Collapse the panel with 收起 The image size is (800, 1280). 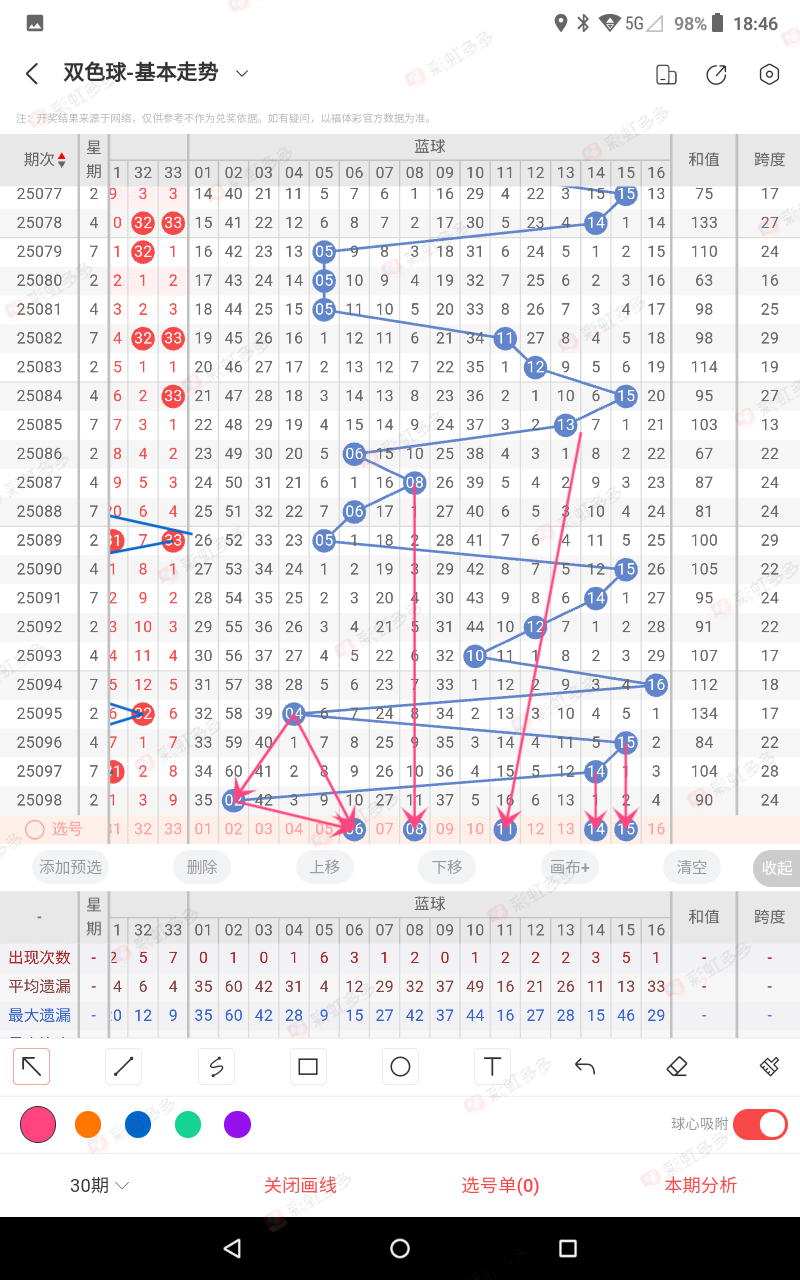(776, 868)
